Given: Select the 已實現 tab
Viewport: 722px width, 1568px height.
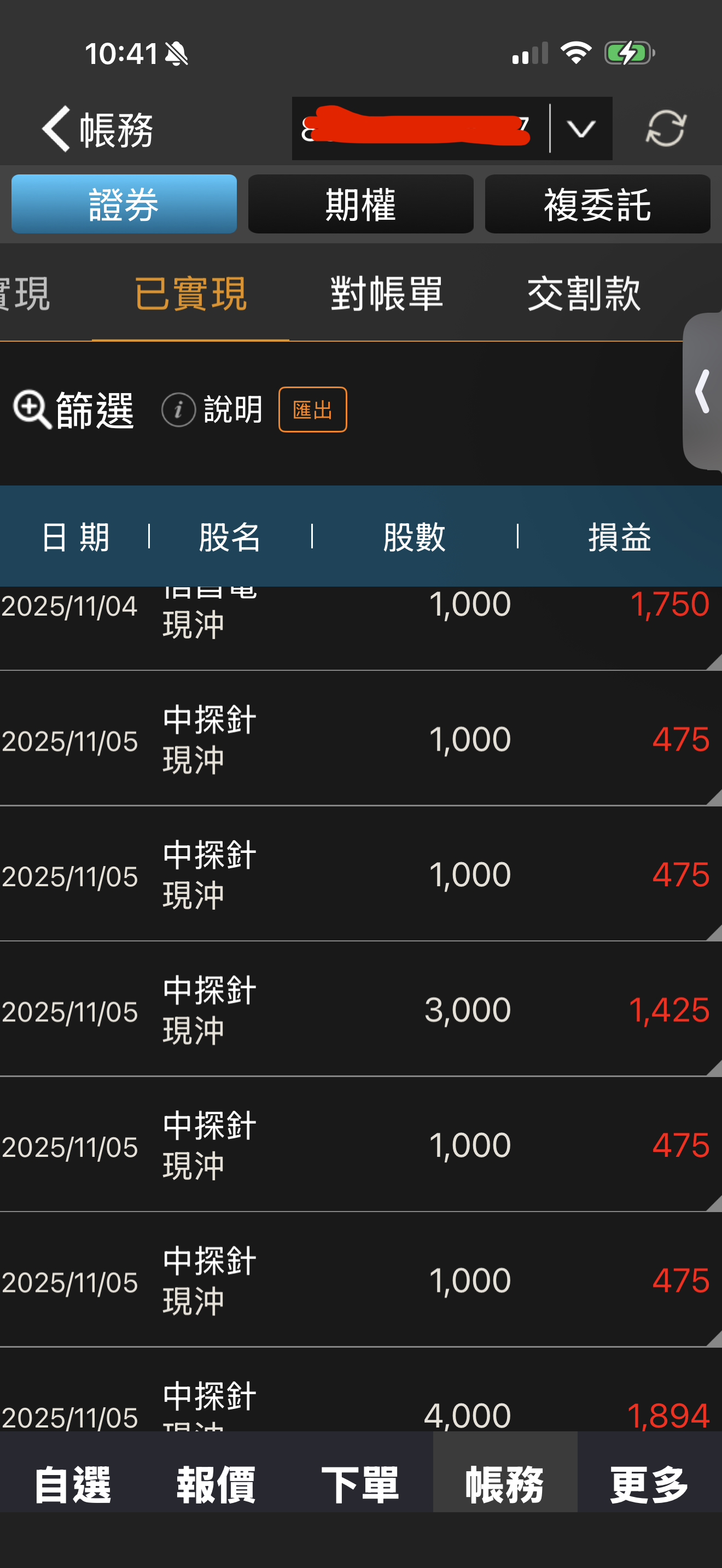Looking at the screenshot, I should (x=190, y=294).
